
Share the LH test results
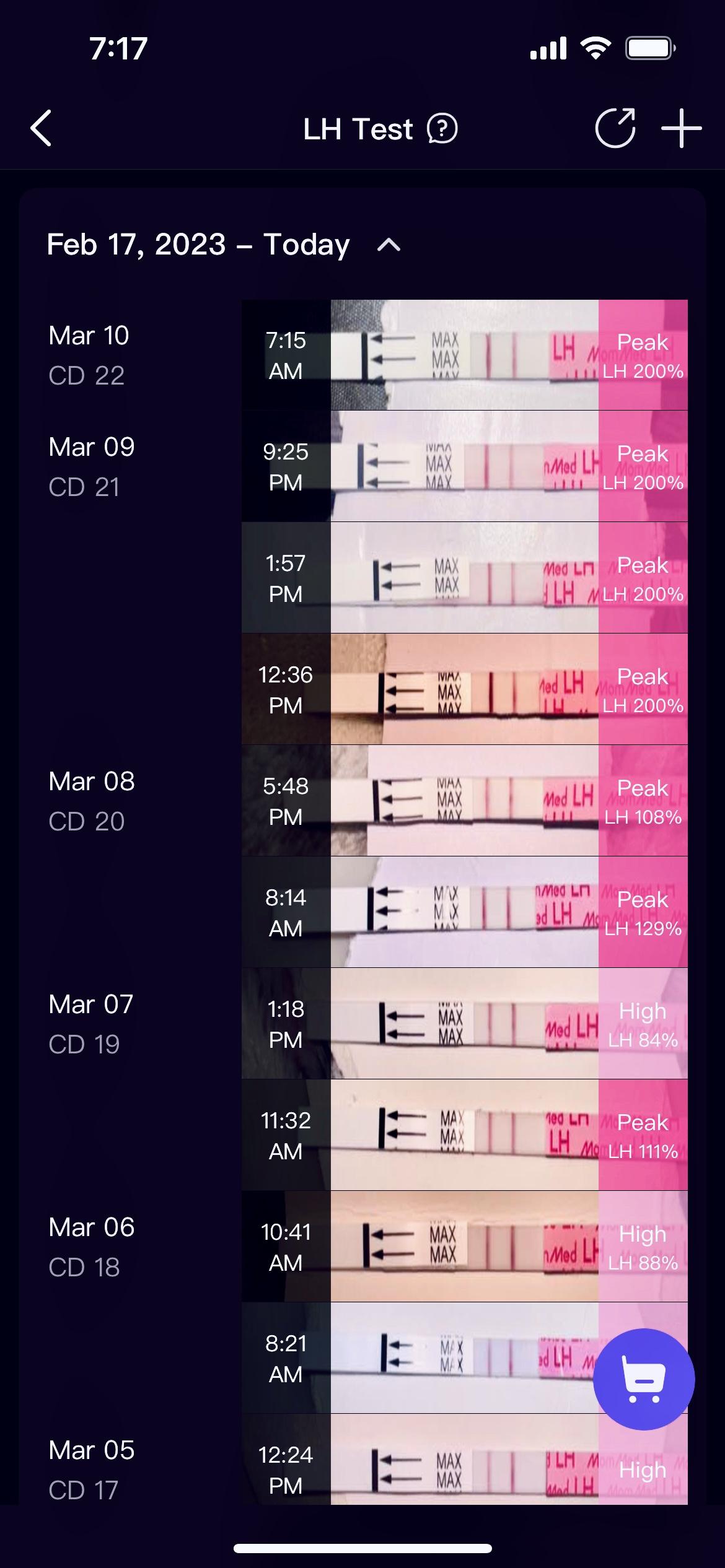click(615, 129)
